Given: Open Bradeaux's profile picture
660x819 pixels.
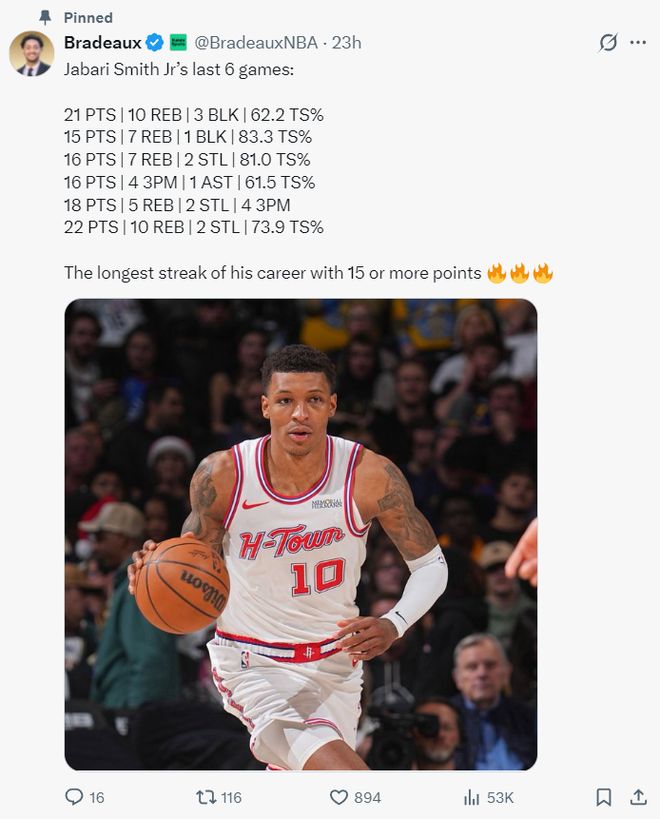Looking at the screenshot, I should [31, 53].
